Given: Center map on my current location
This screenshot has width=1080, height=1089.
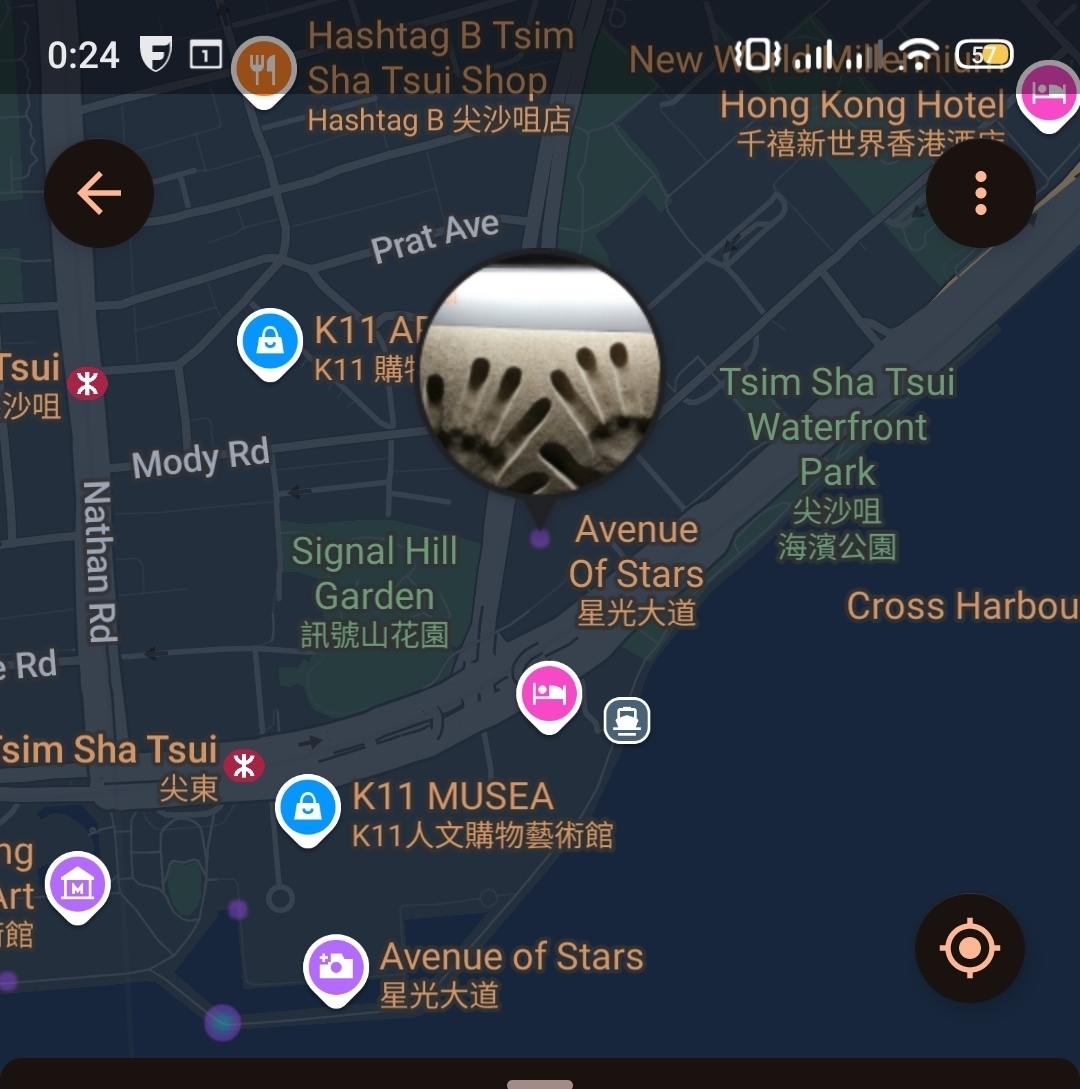Looking at the screenshot, I should [969, 948].
